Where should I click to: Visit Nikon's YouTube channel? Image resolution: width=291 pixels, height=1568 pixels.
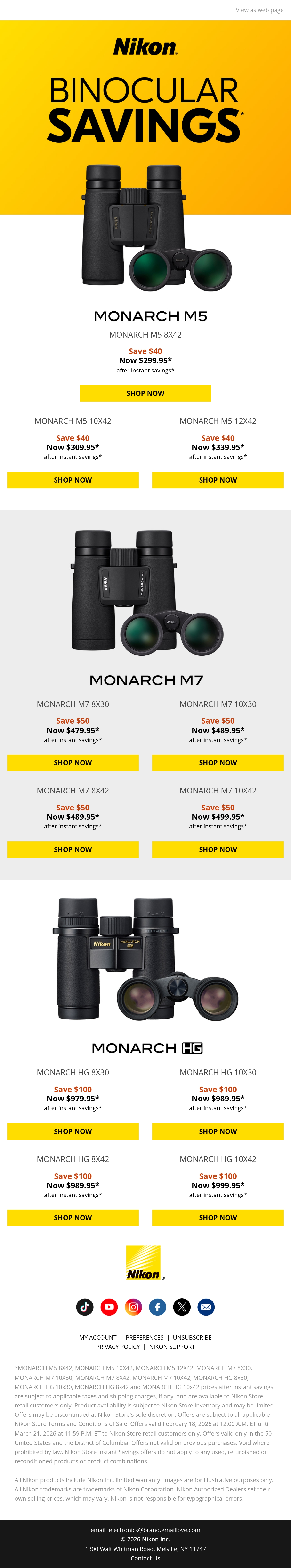[109, 1306]
